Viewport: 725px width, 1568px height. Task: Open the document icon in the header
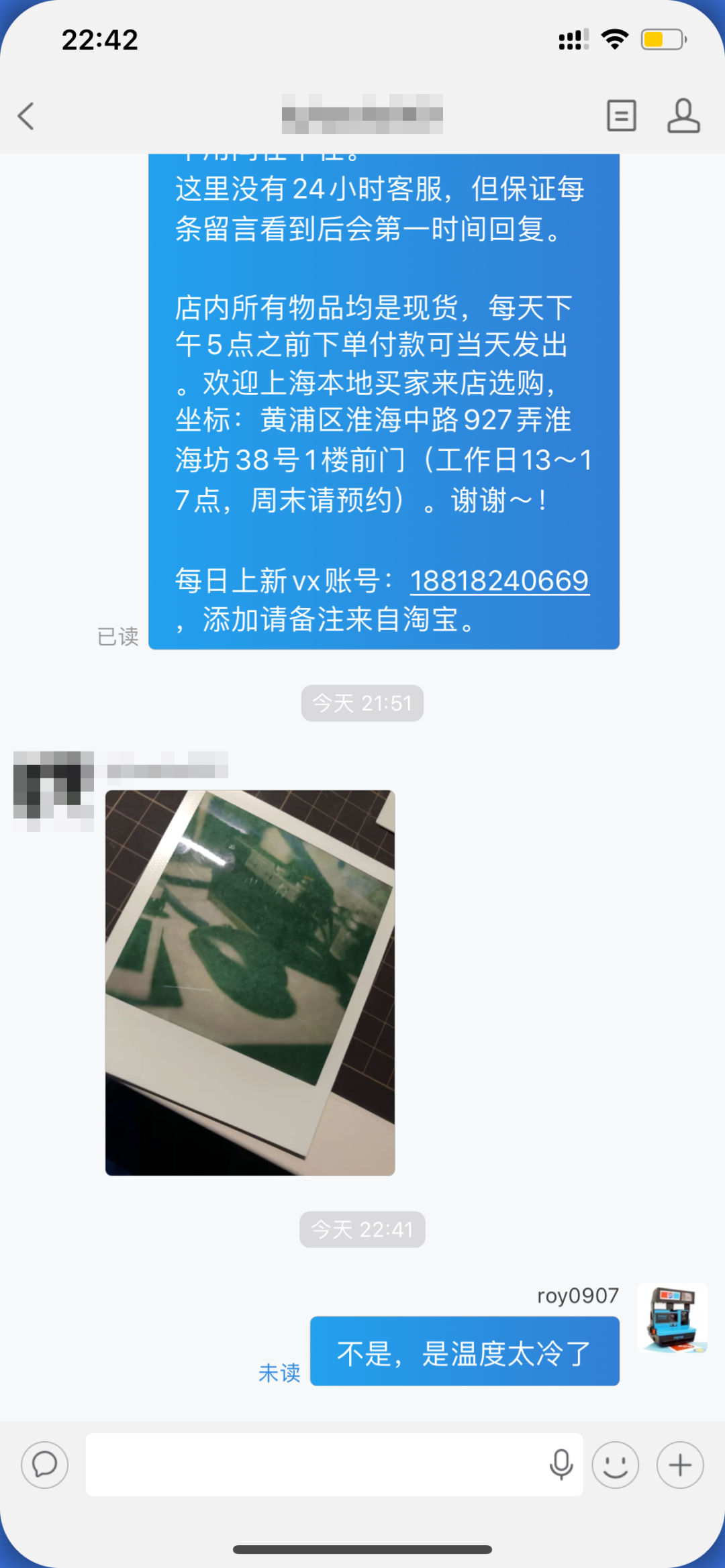coord(621,116)
